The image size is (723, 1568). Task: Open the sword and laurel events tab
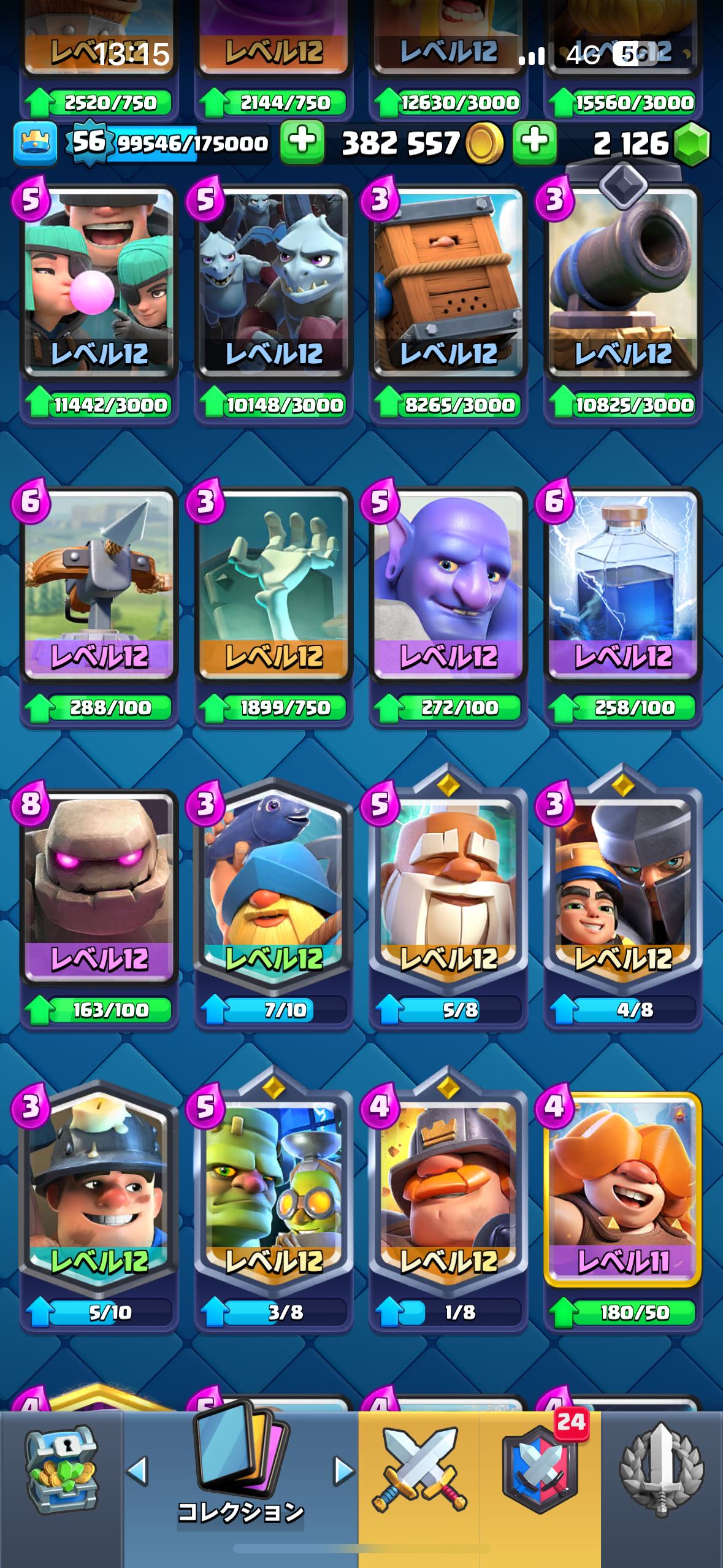point(661,1470)
